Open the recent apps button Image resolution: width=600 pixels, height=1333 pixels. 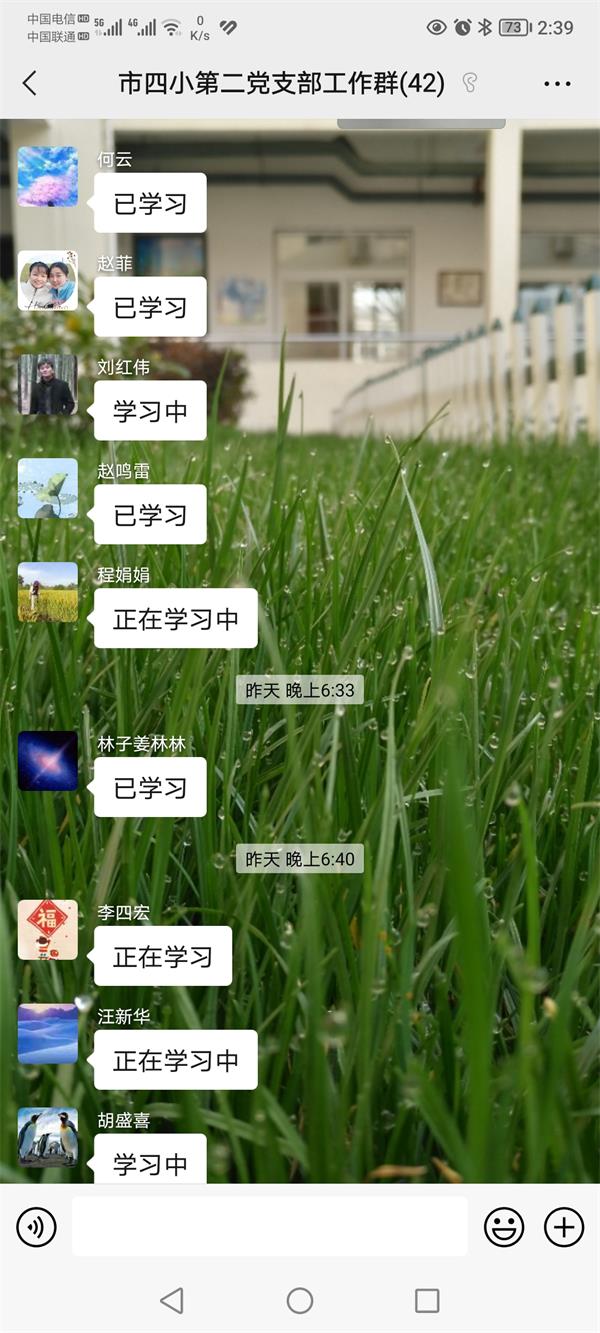pyautogui.click(x=427, y=1300)
